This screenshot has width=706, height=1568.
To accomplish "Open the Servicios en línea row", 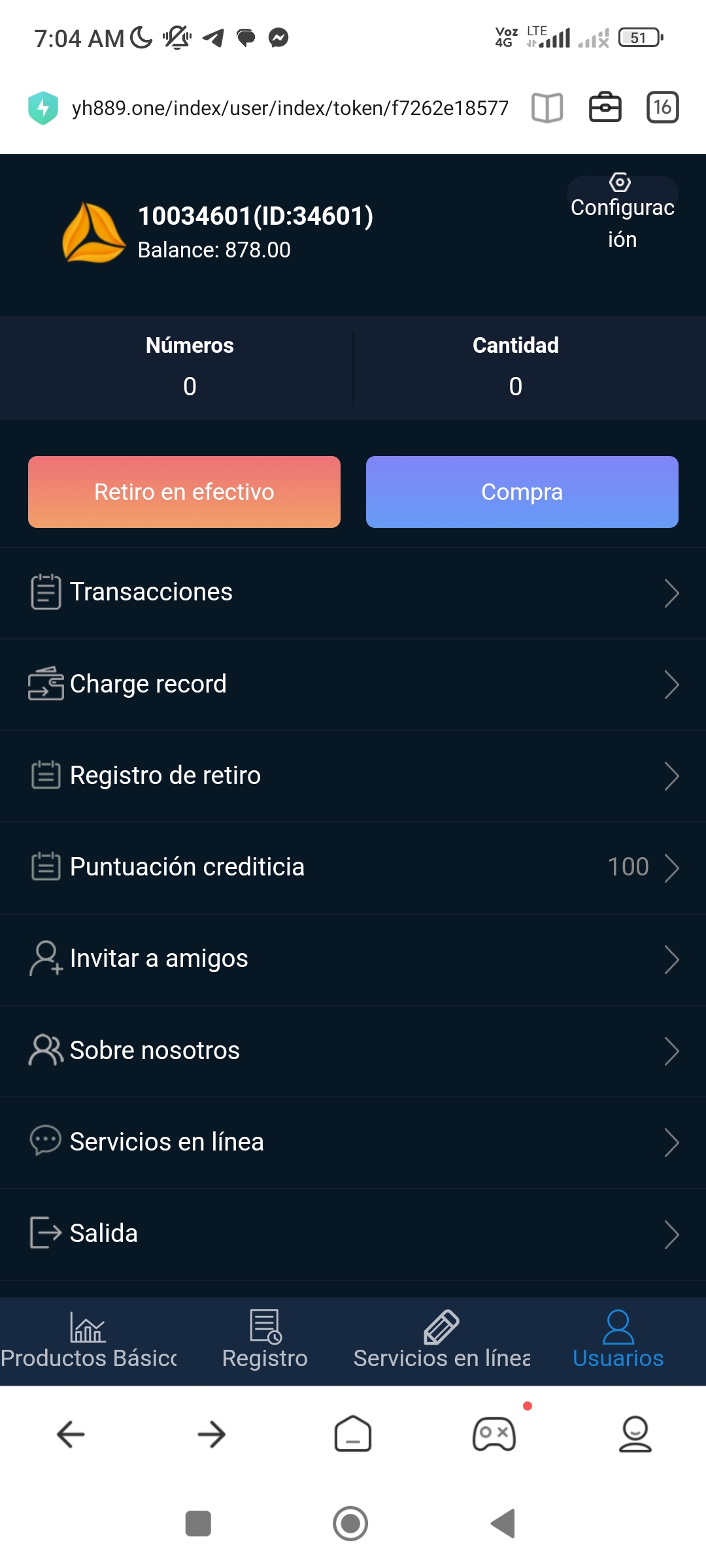I will pyautogui.click(x=353, y=1142).
